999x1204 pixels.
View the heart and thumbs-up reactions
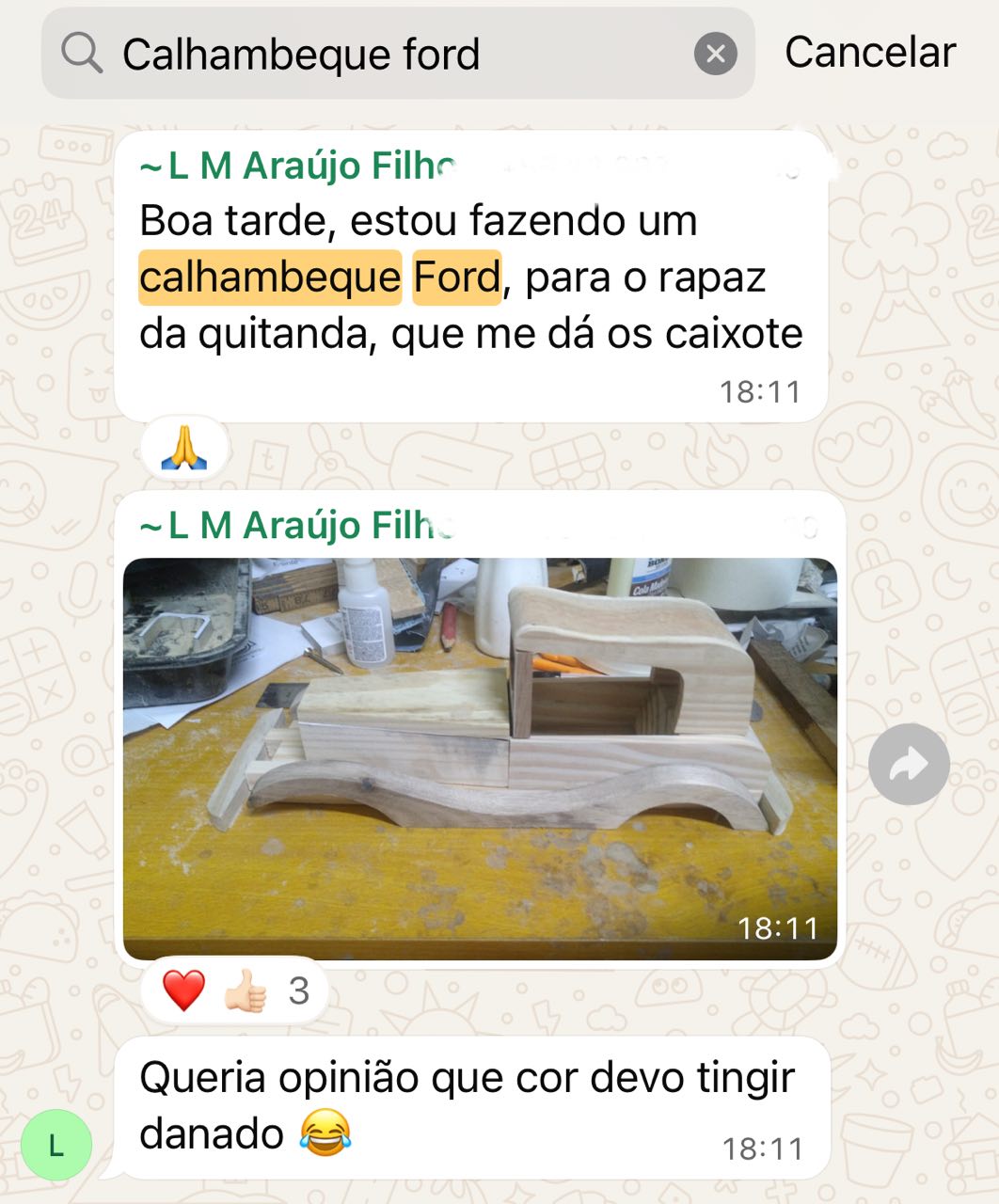235,990
